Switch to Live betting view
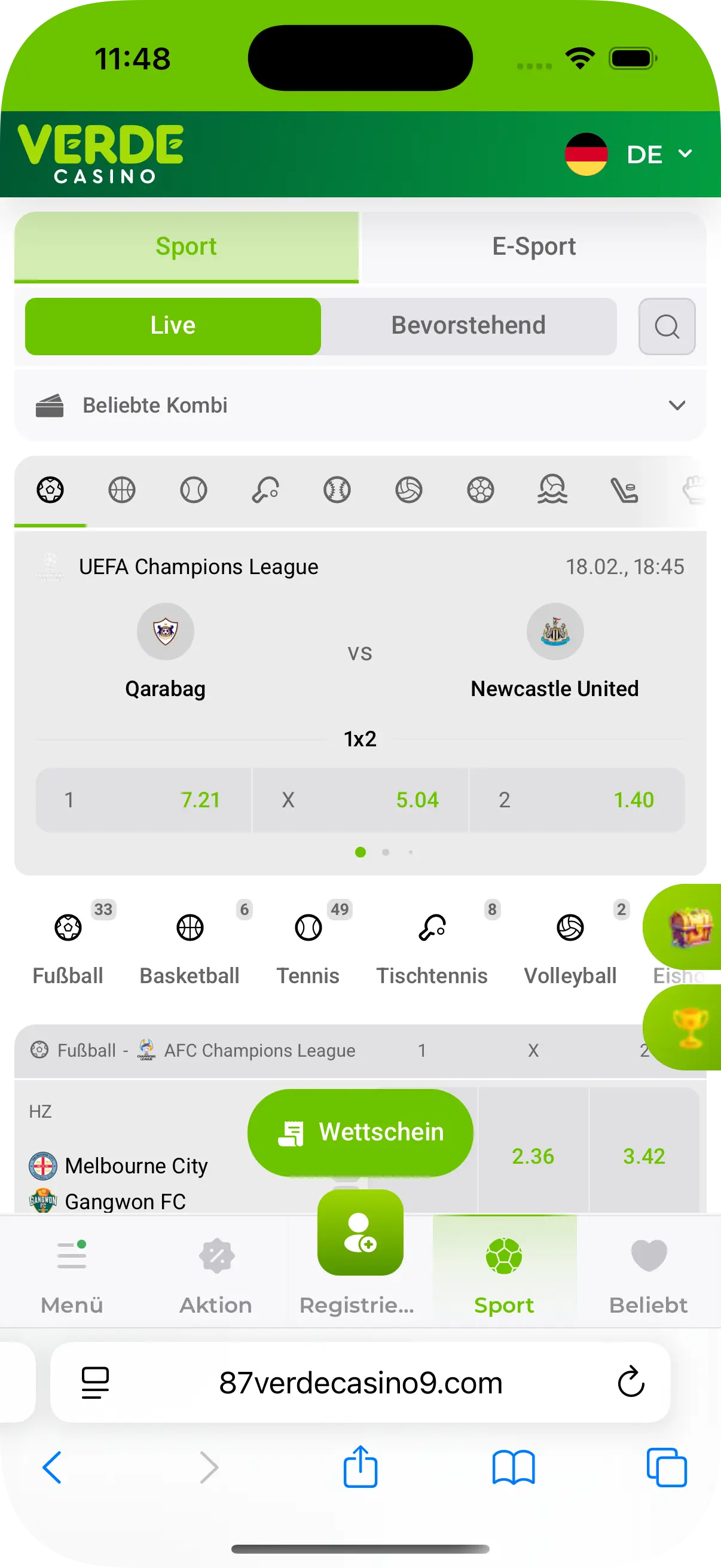The image size is (721, 1568). pos(172,326)
